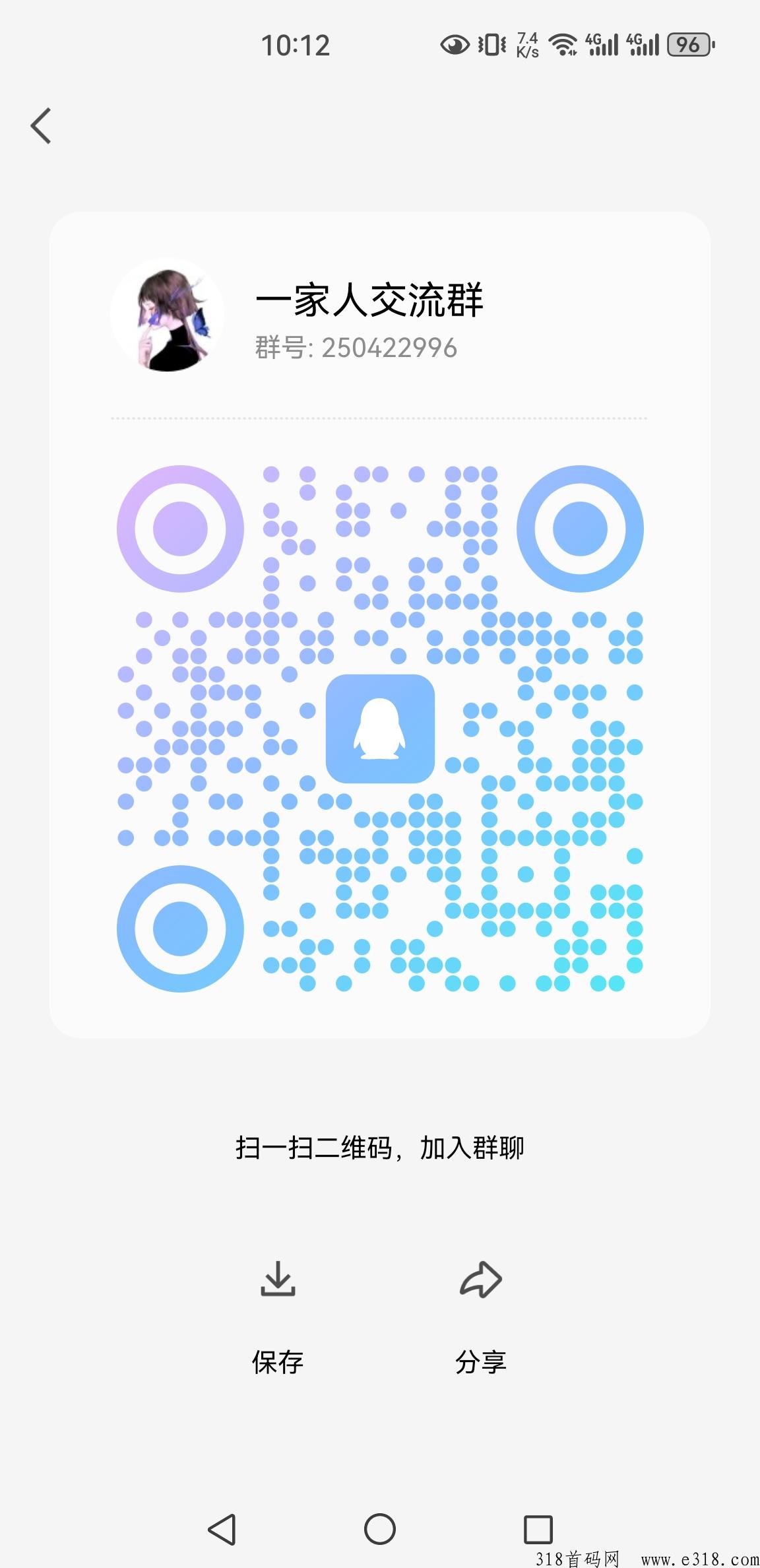
Task: Open recent apps from the navigation bar
Action: pyautogui.click(x=538, y=1529)
